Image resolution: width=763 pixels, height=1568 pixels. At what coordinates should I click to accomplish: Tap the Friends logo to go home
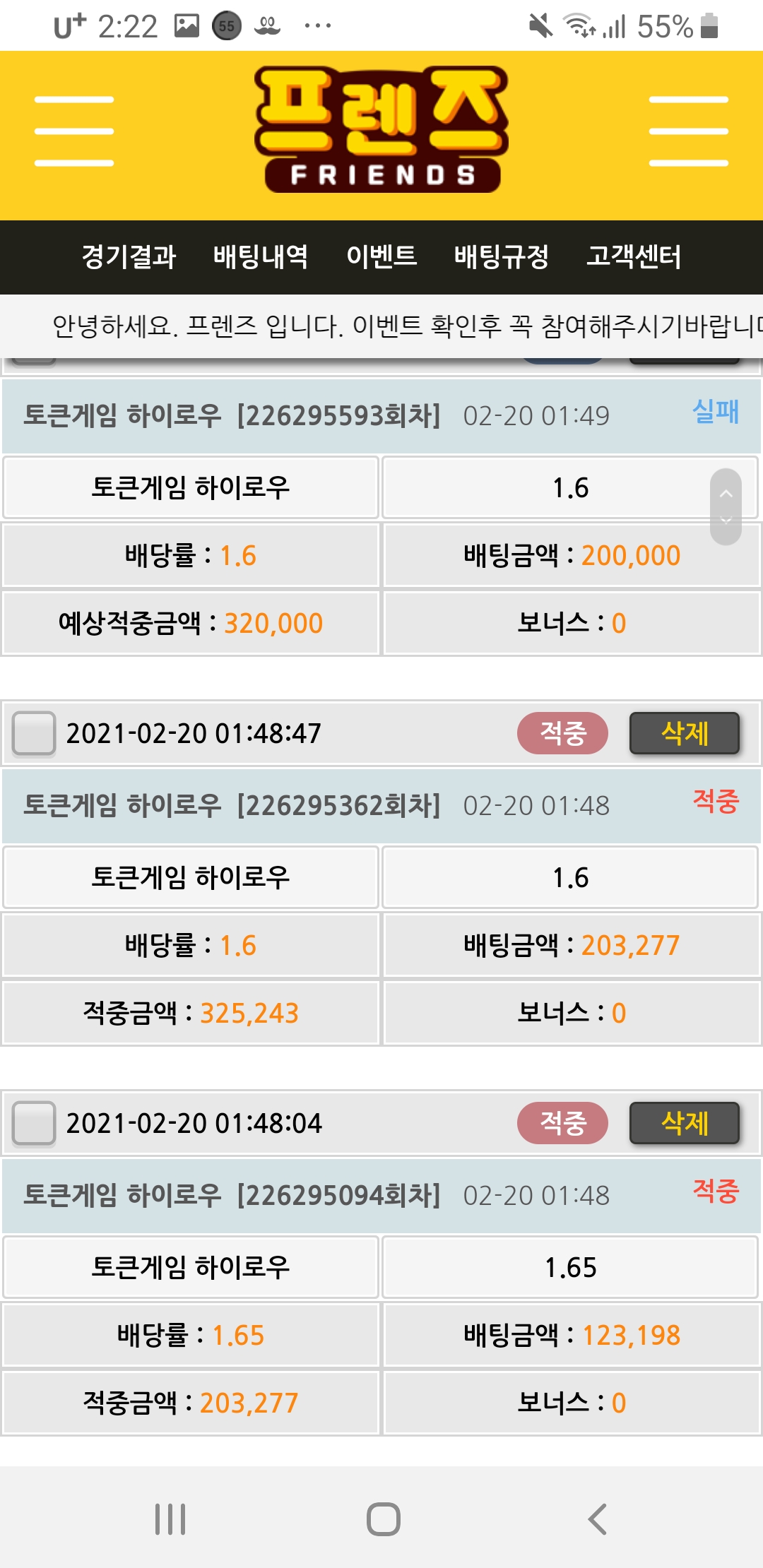click(381, 130)
